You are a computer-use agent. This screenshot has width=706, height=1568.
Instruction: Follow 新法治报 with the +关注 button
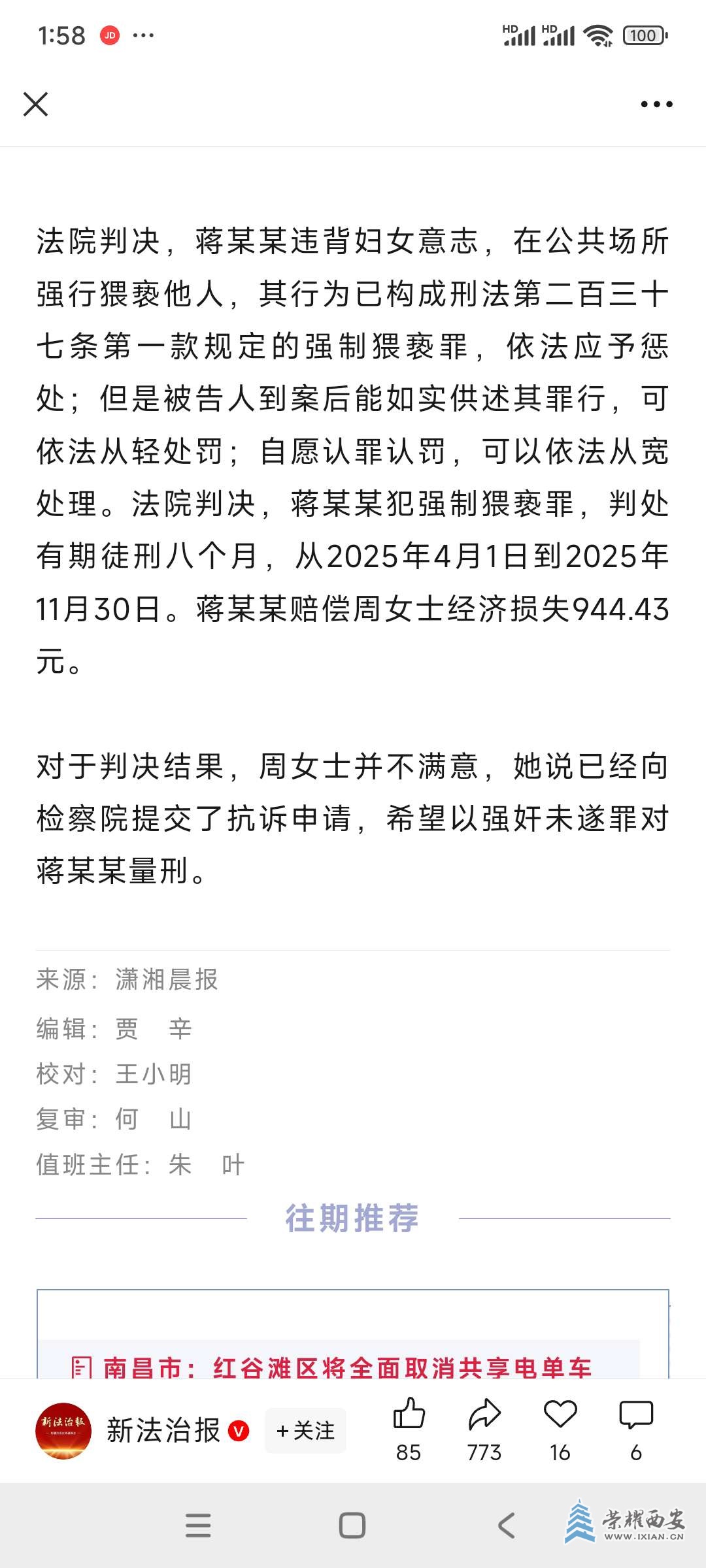click(305, 1431)
